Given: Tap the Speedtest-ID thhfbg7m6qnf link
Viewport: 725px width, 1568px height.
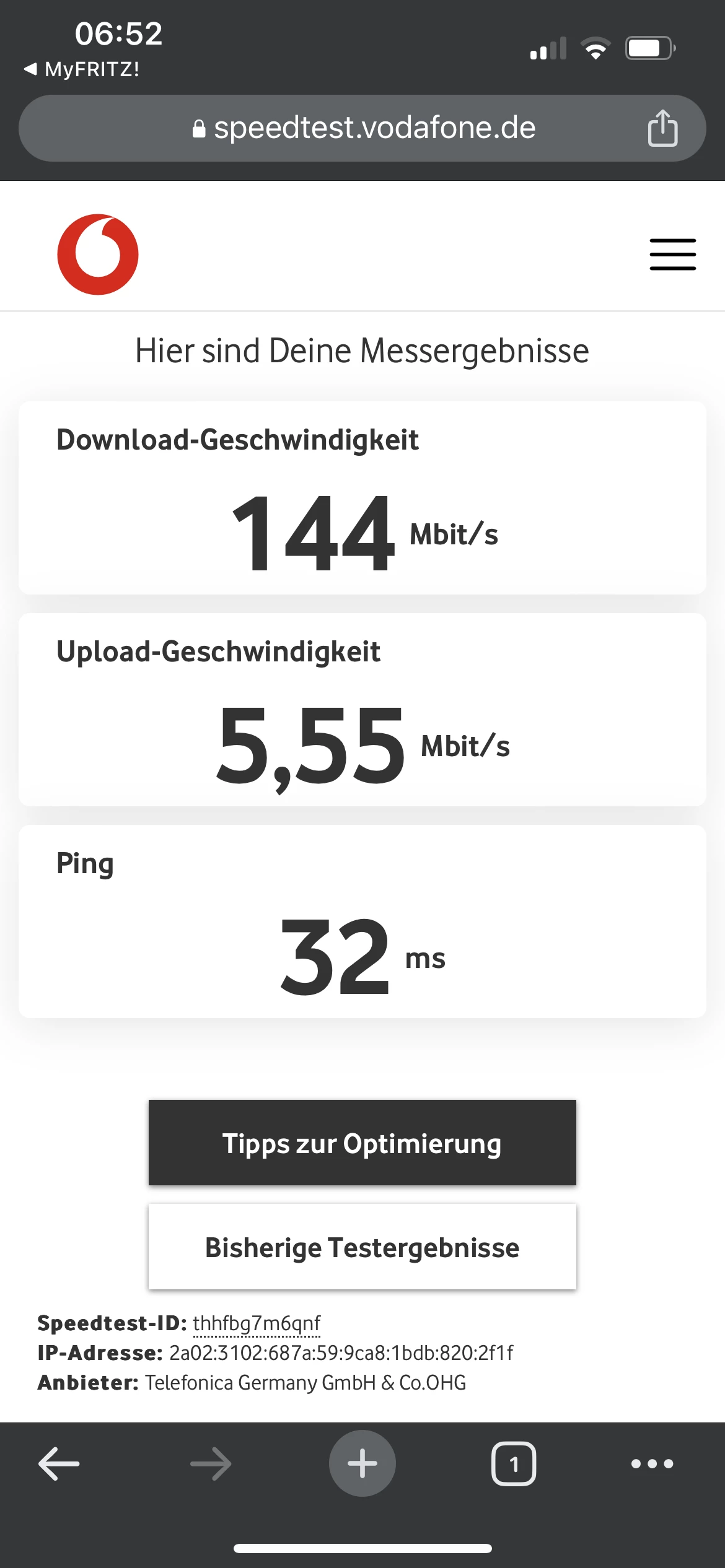Looking at the screenshot, I should 257,1323.
